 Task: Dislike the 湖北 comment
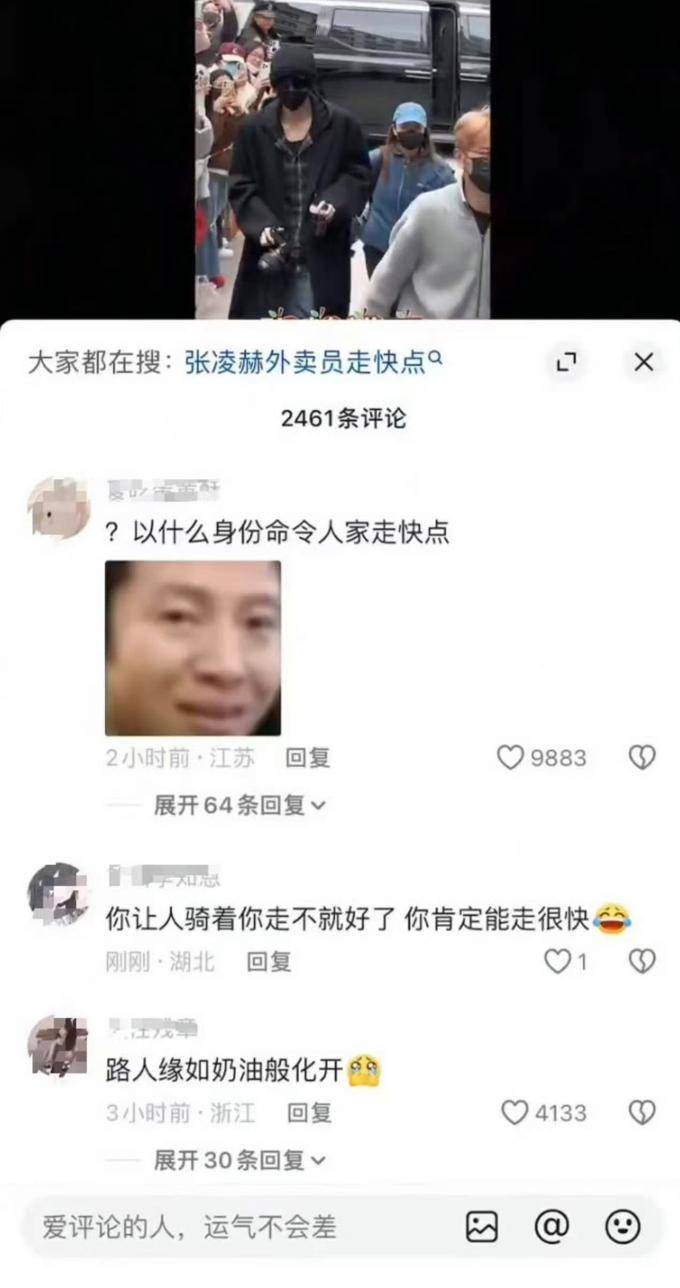point(641,961)
